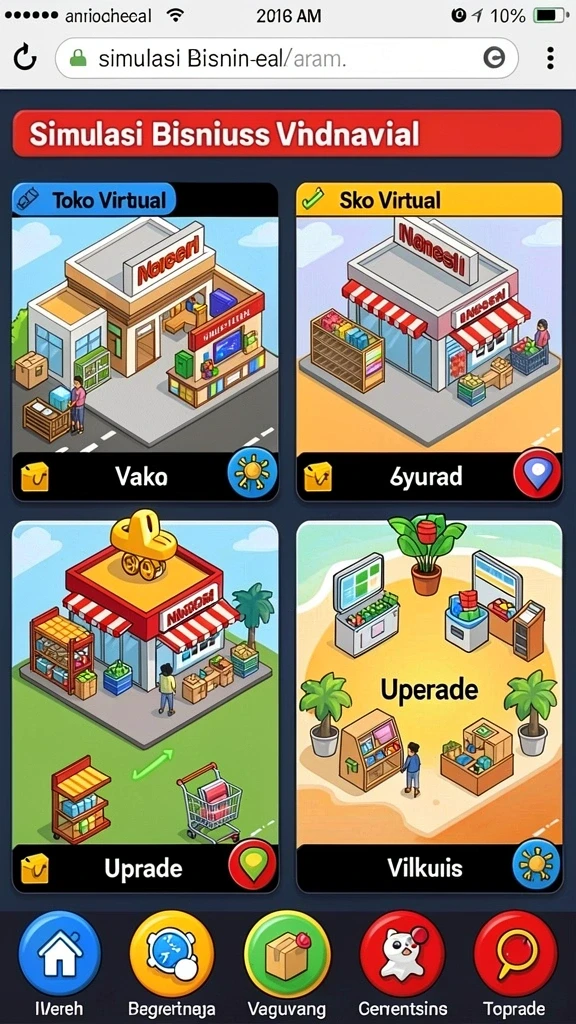This screenshot has width=576, height=1024.
Task: Tap the browser address bar
Action: [x=287, y=59]
